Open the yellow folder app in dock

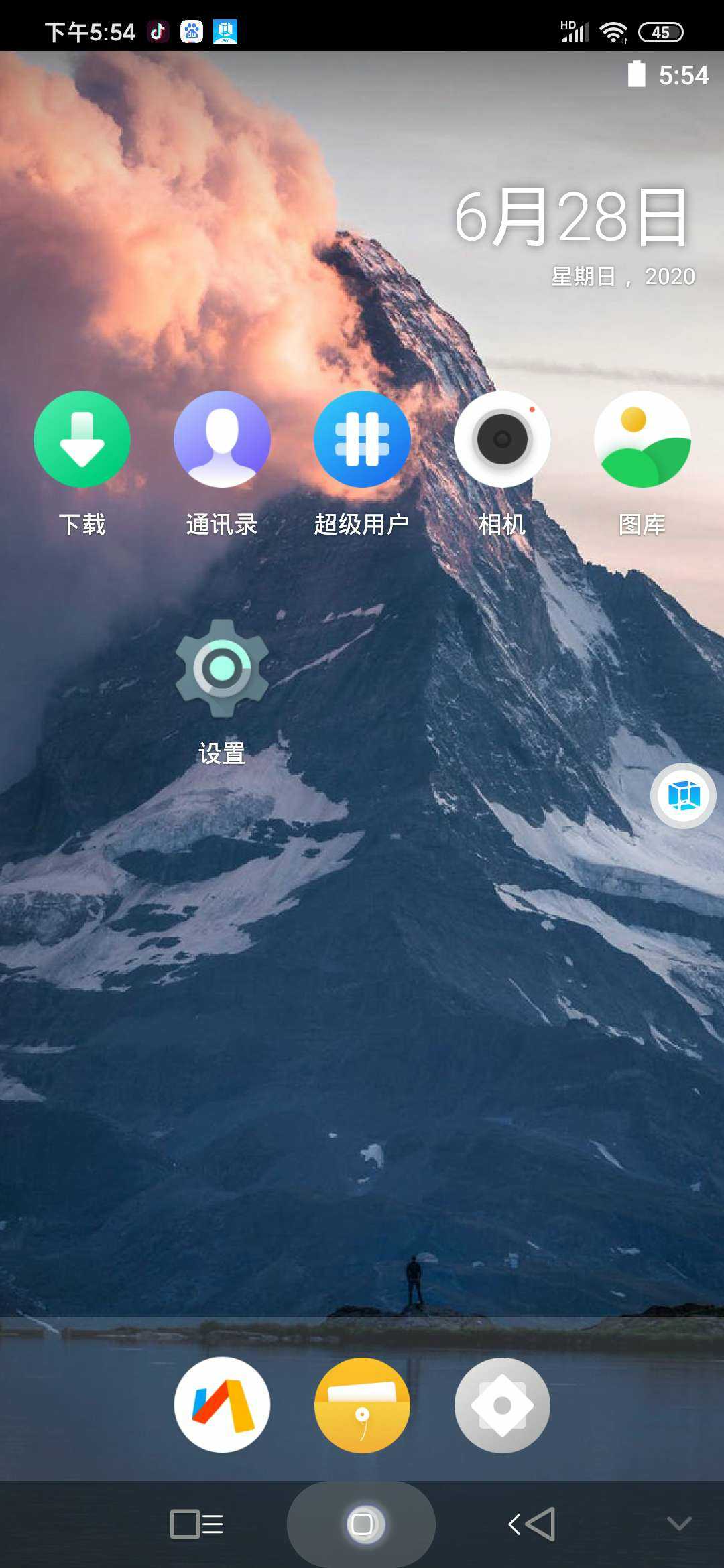(362, 1405)
